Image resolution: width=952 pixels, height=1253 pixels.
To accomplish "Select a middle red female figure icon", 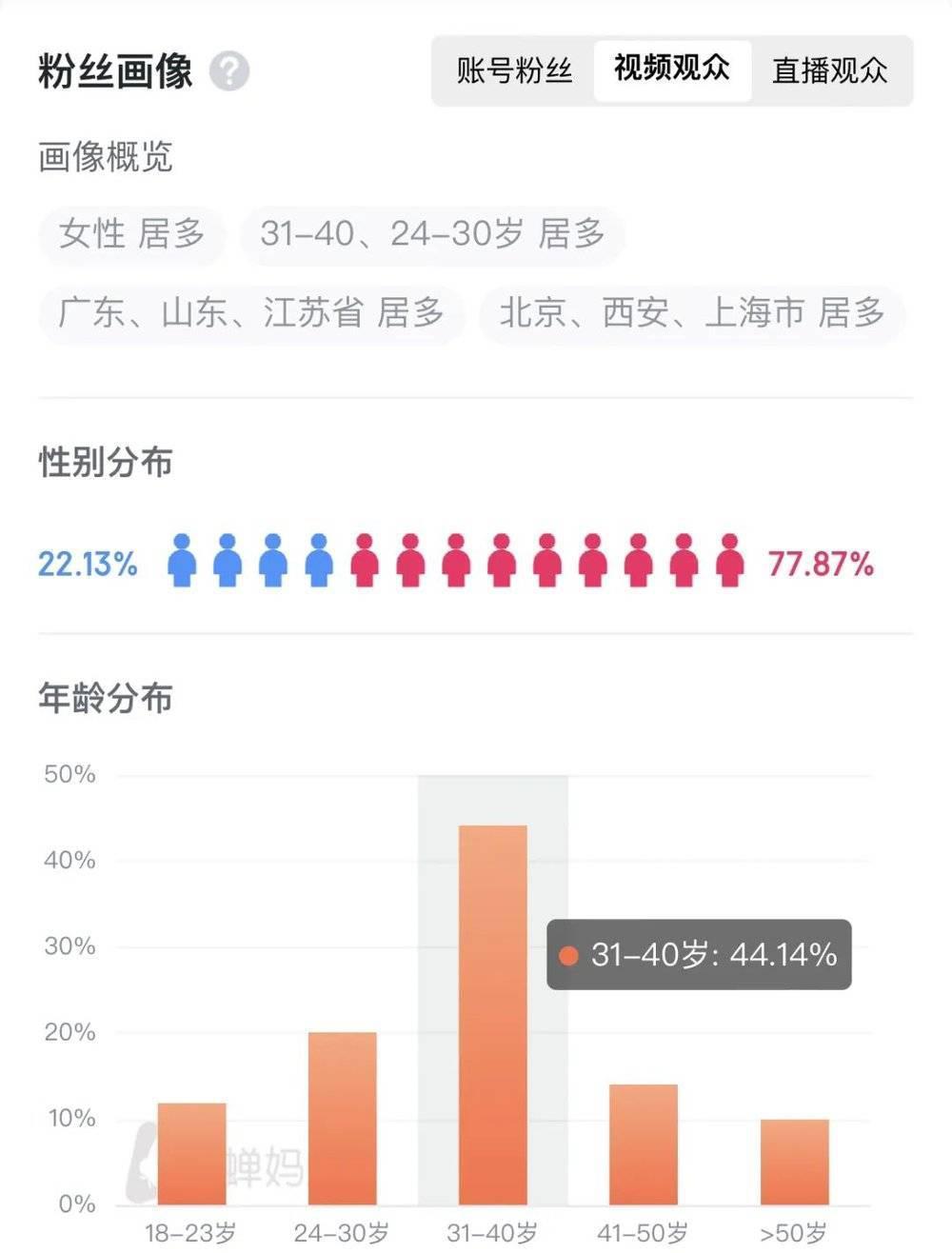I will click(547, 562).
